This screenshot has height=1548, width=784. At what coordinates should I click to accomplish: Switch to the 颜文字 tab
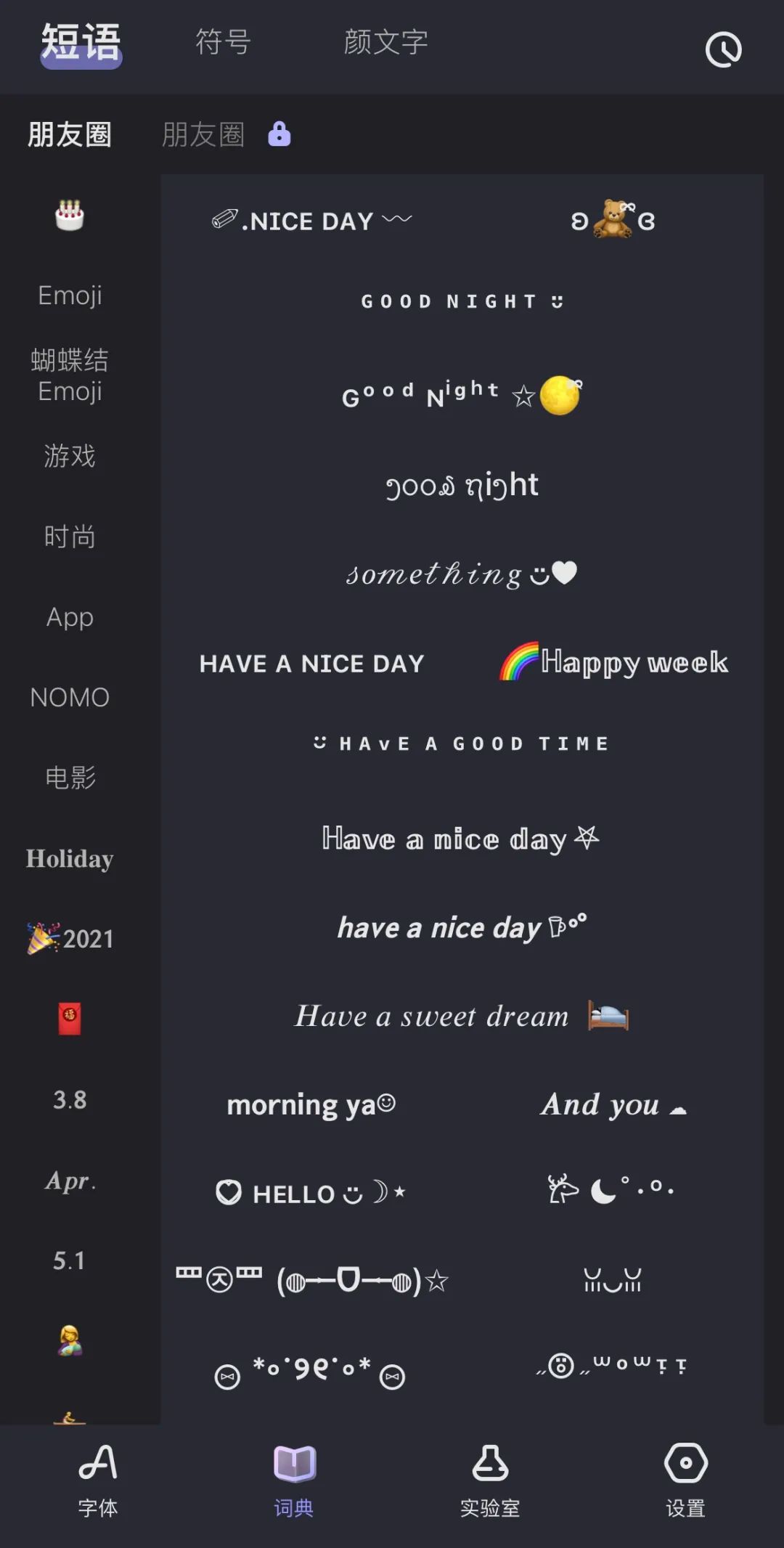tap(385, 42)
